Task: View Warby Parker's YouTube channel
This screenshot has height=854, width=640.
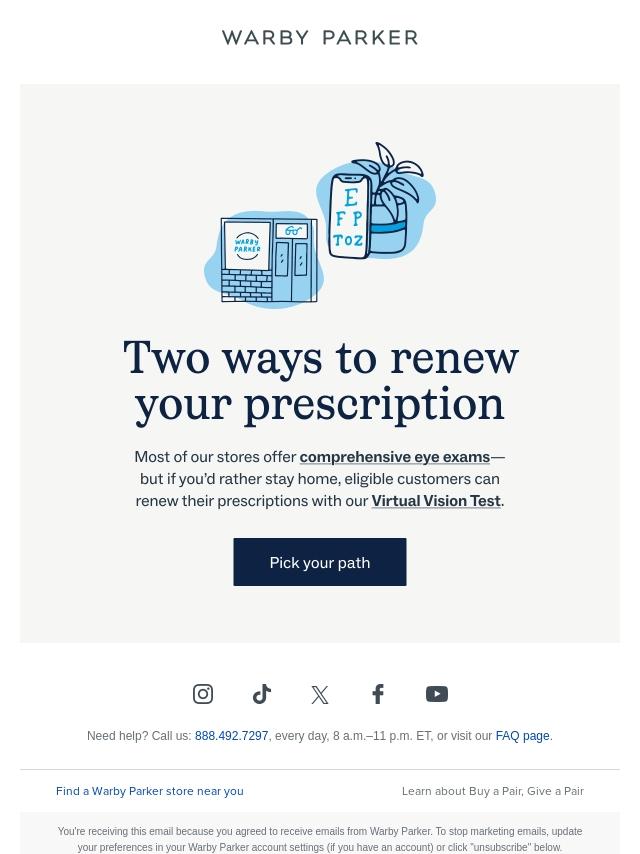Action: [x=437, y=694]
